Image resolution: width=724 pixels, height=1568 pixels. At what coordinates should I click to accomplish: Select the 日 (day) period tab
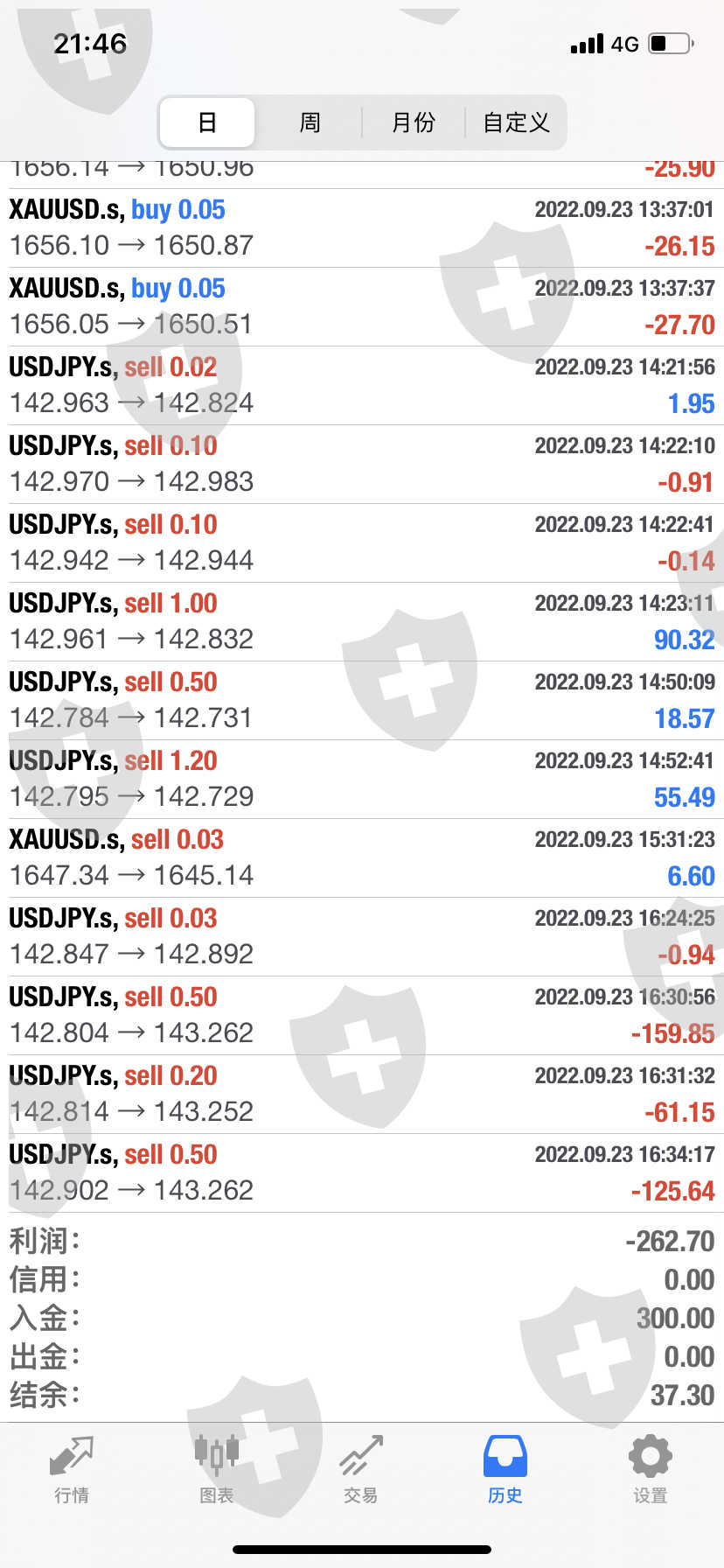pyautogui.click(x=207, y=122)
